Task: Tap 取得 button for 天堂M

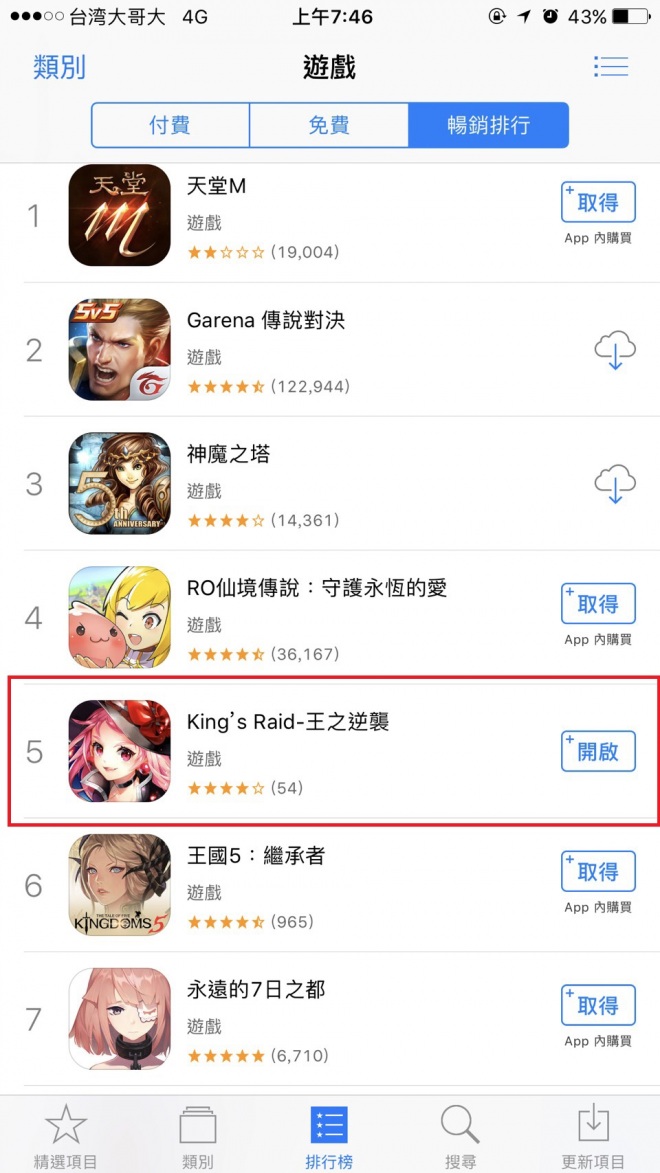Action: tap(598, 203)
